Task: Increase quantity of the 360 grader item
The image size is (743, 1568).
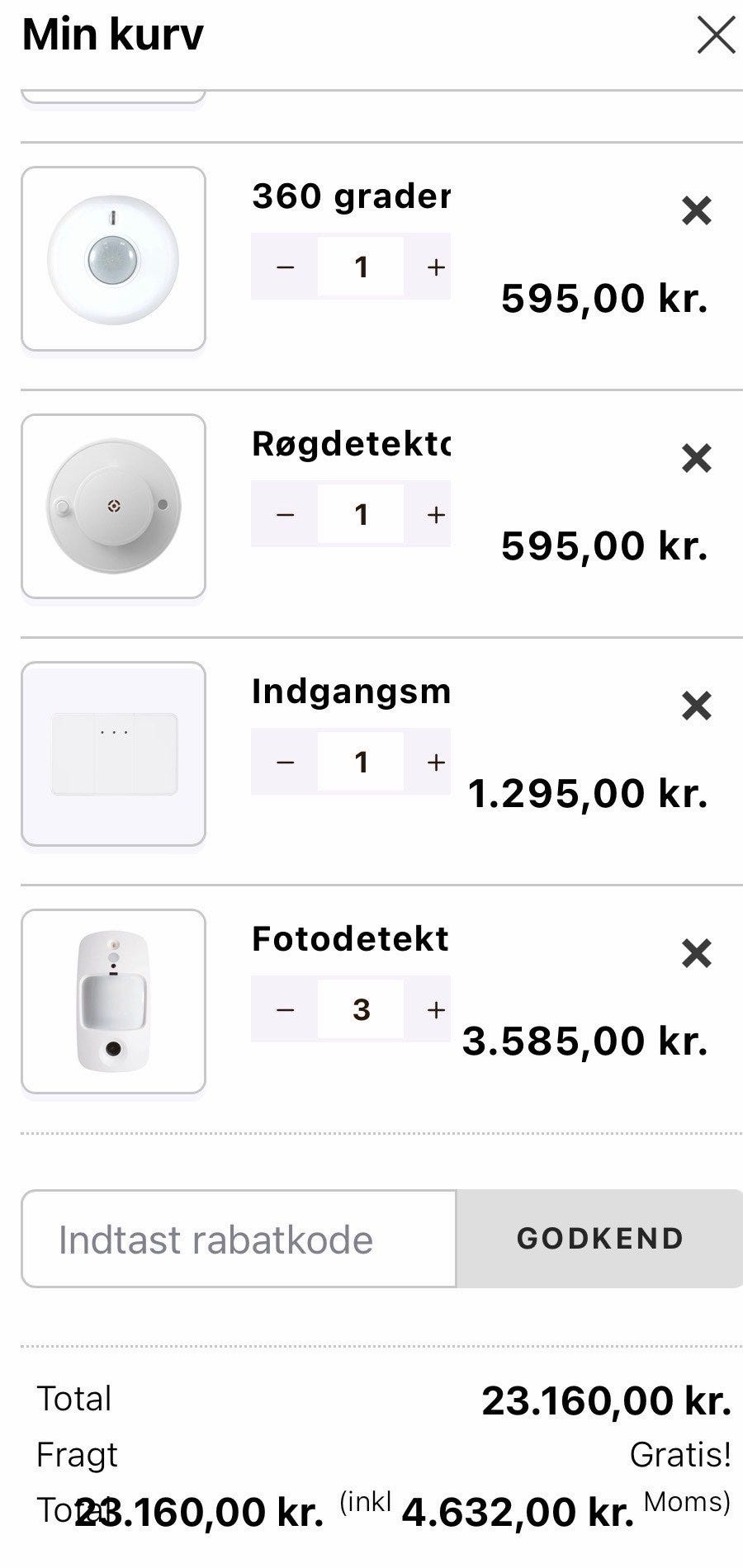Action: point(436,267)
